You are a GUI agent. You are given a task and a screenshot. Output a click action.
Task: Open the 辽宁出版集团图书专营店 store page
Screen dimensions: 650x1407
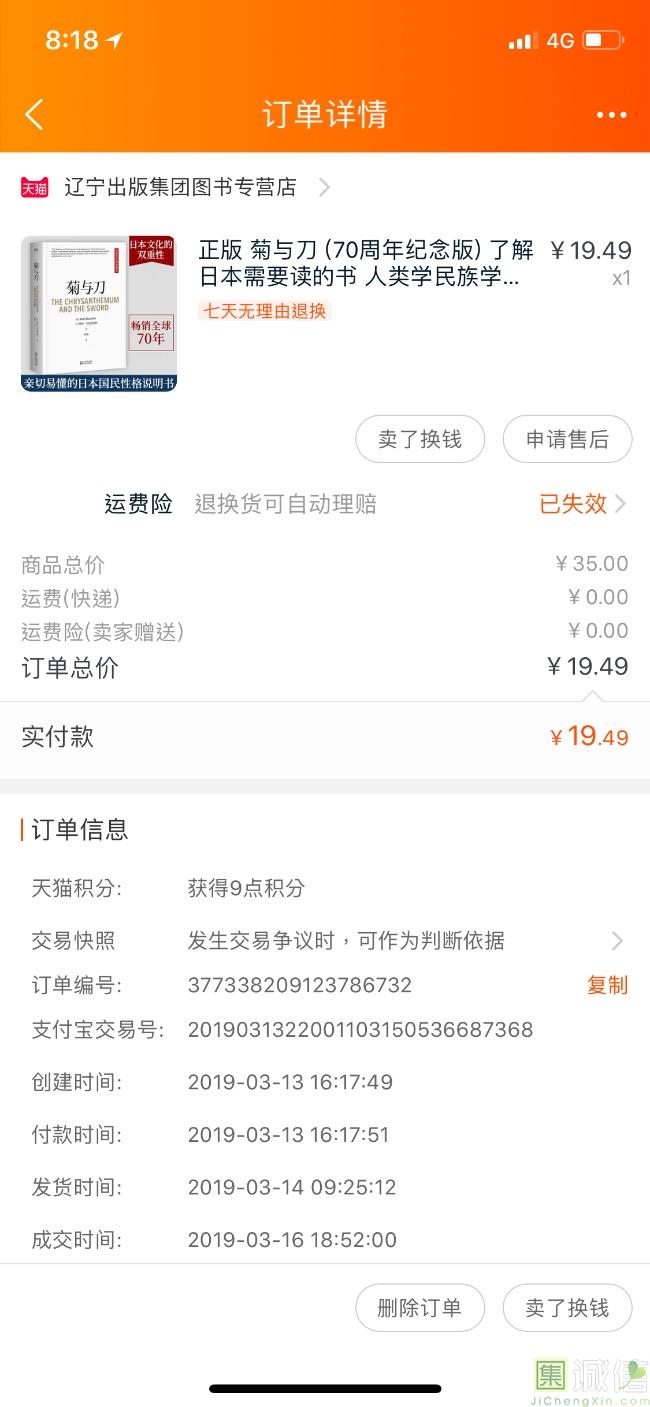click(x=180, y=187)
